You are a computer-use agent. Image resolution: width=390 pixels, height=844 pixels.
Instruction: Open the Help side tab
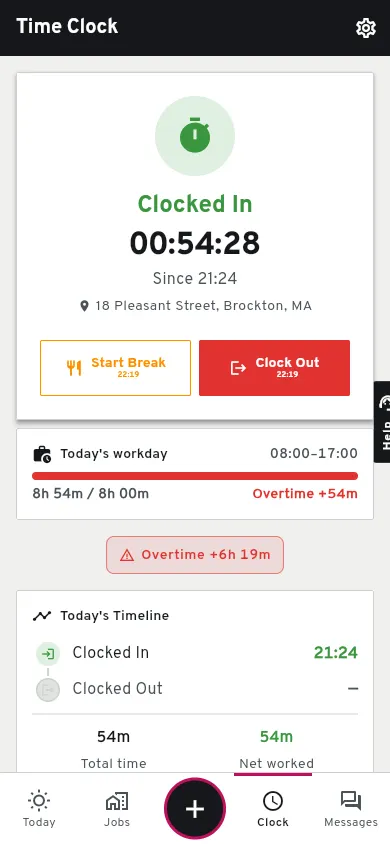[382, 421]
